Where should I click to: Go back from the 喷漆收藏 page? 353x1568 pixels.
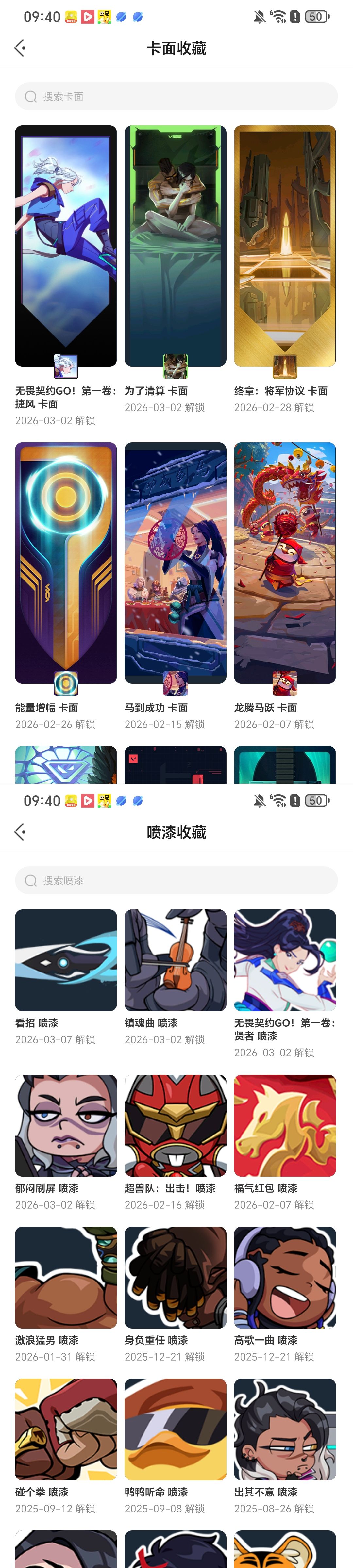tap(20, 832)
